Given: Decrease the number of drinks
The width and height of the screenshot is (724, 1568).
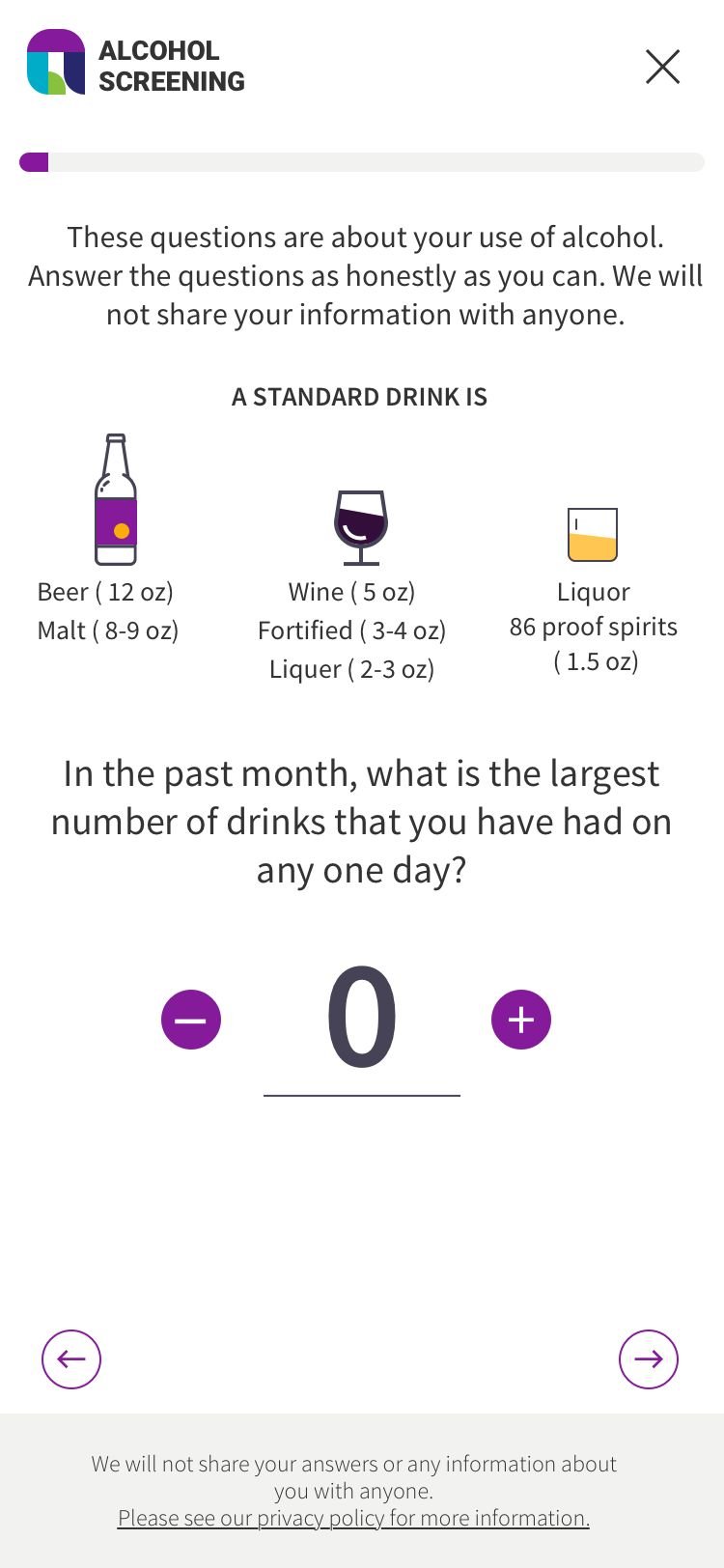Looking at the screenshot, I should [x=191, y=1020].
